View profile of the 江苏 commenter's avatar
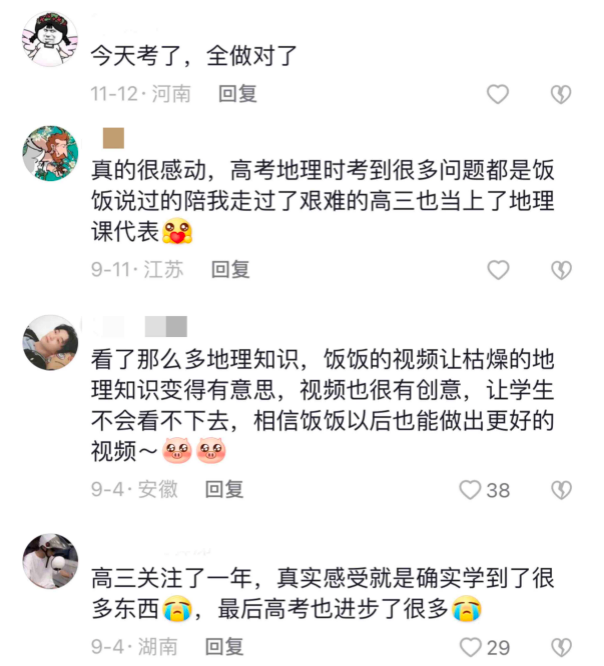This screenshot has width=604, height=666. (50, 154)
